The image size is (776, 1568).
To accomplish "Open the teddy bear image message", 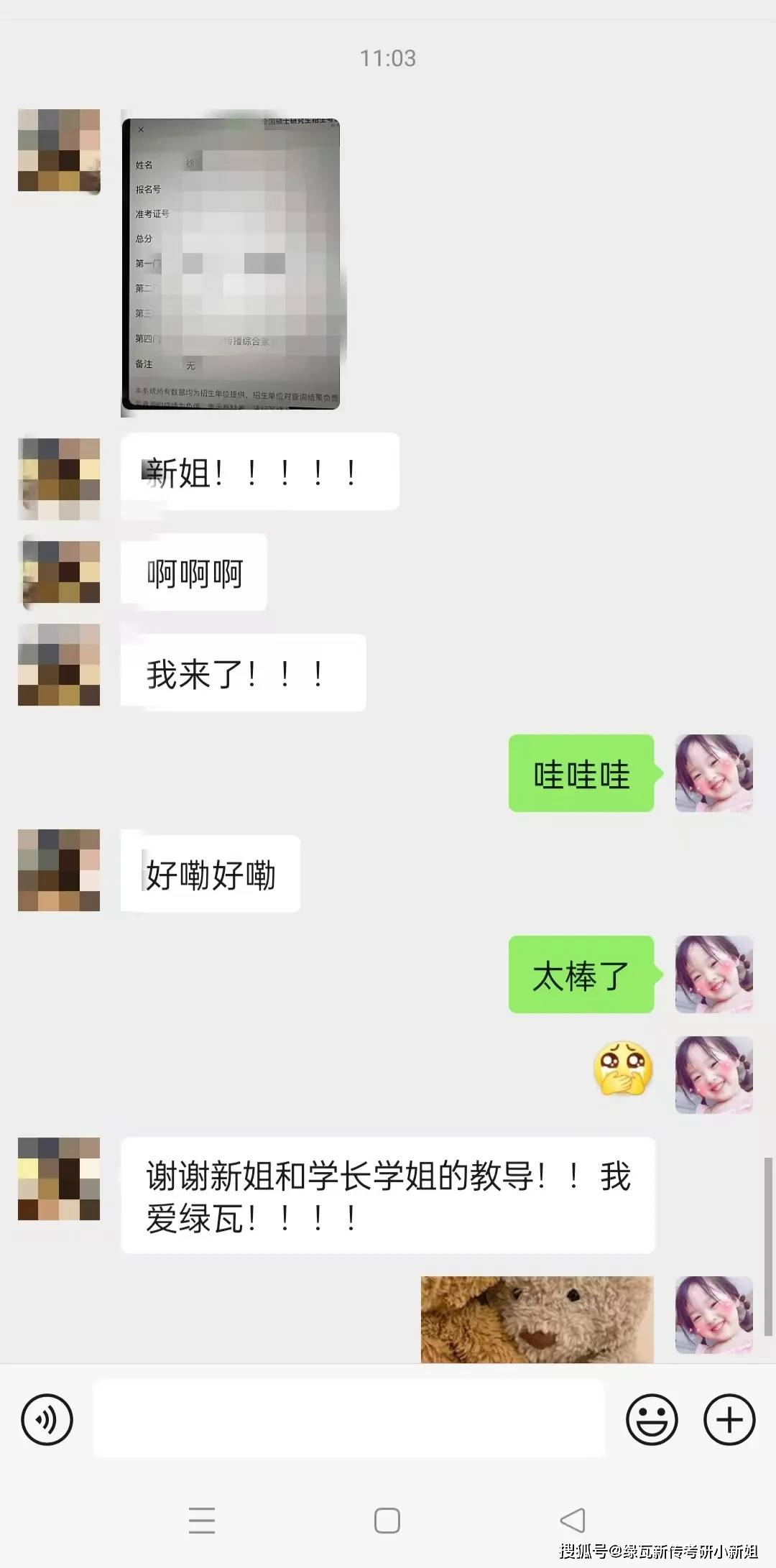I will [537, 1319].
